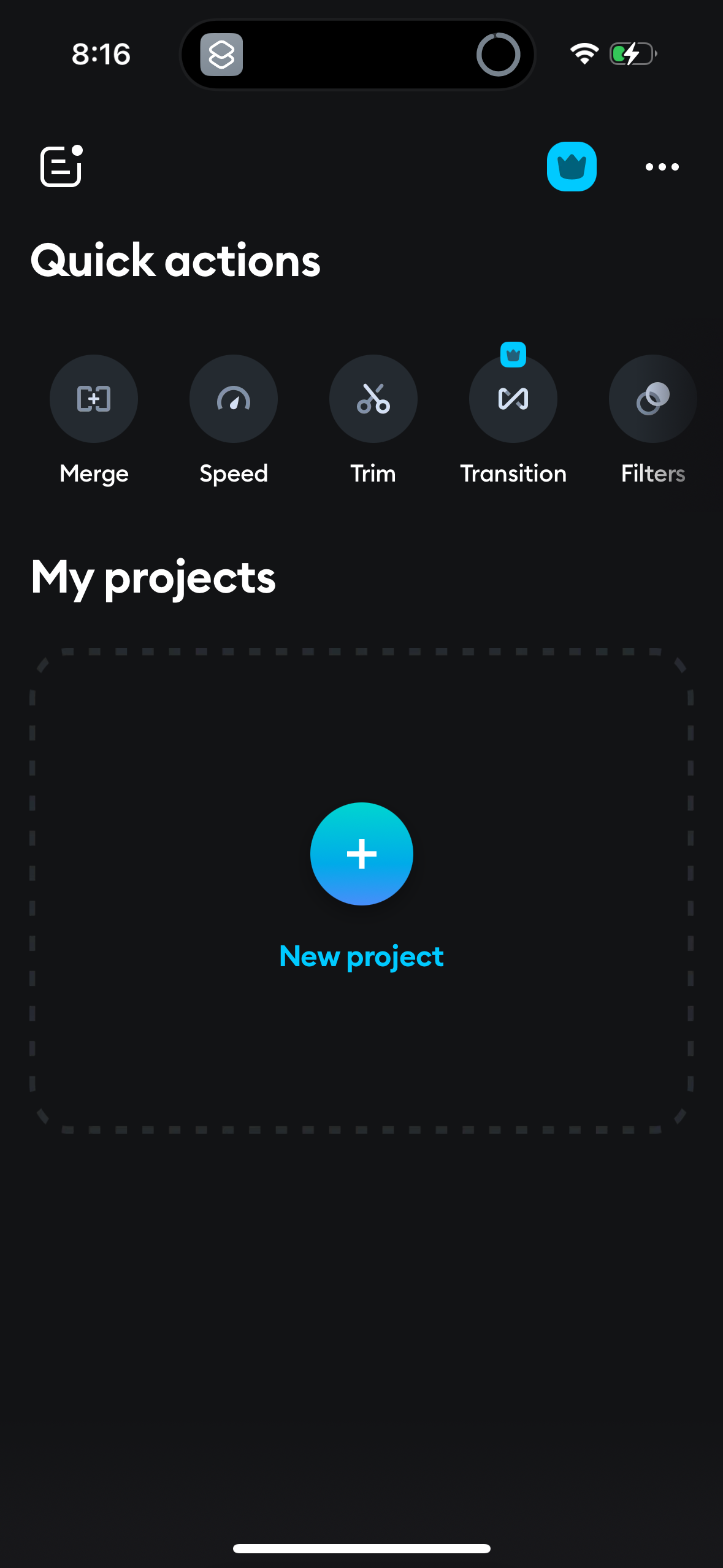Image resolution: width=723 pixels, height=1568 pixels.
Task: Open the three-dot options menu
Action: pos(662,167)
